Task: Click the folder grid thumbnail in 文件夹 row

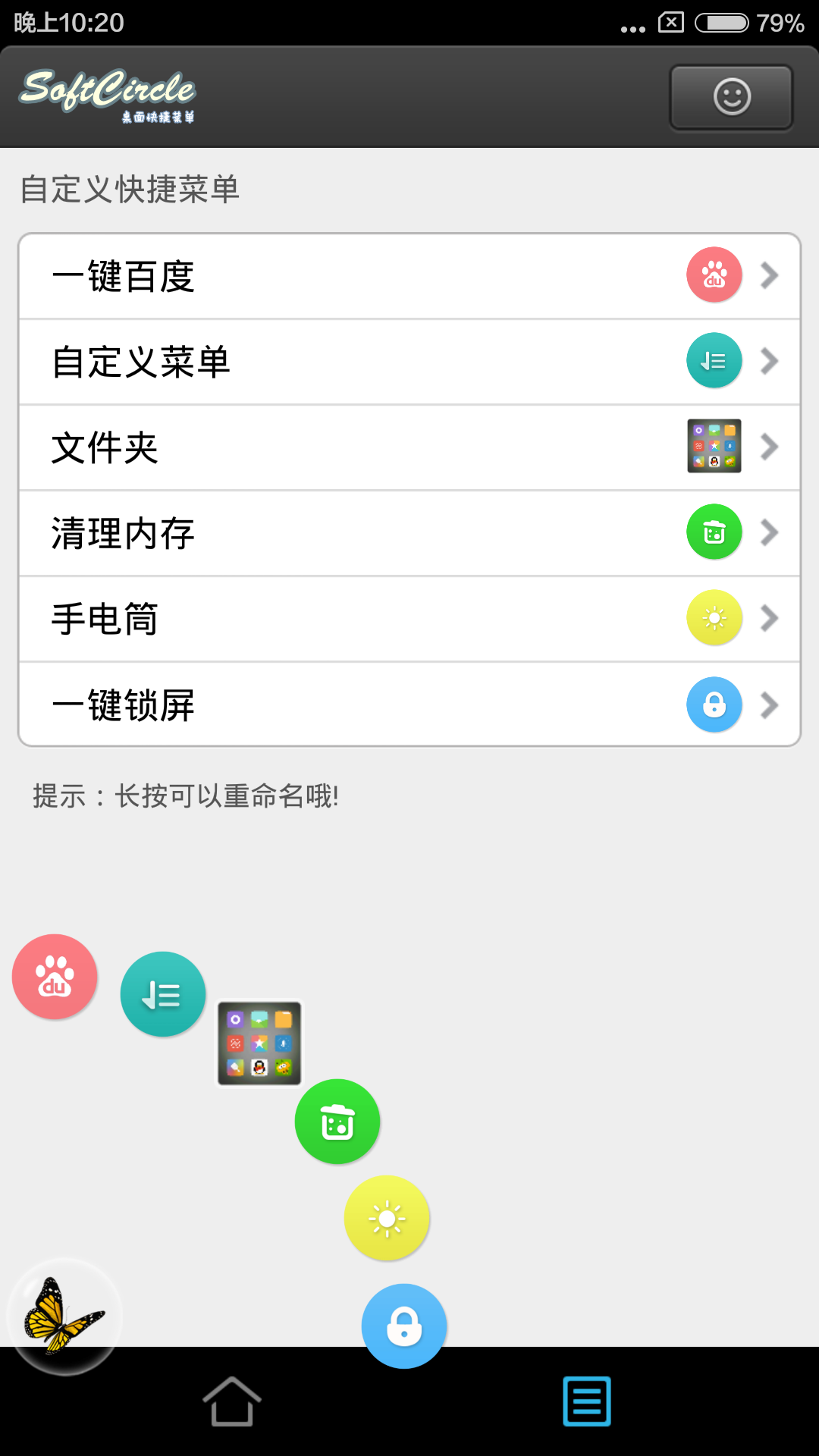Action: point(713,447)
